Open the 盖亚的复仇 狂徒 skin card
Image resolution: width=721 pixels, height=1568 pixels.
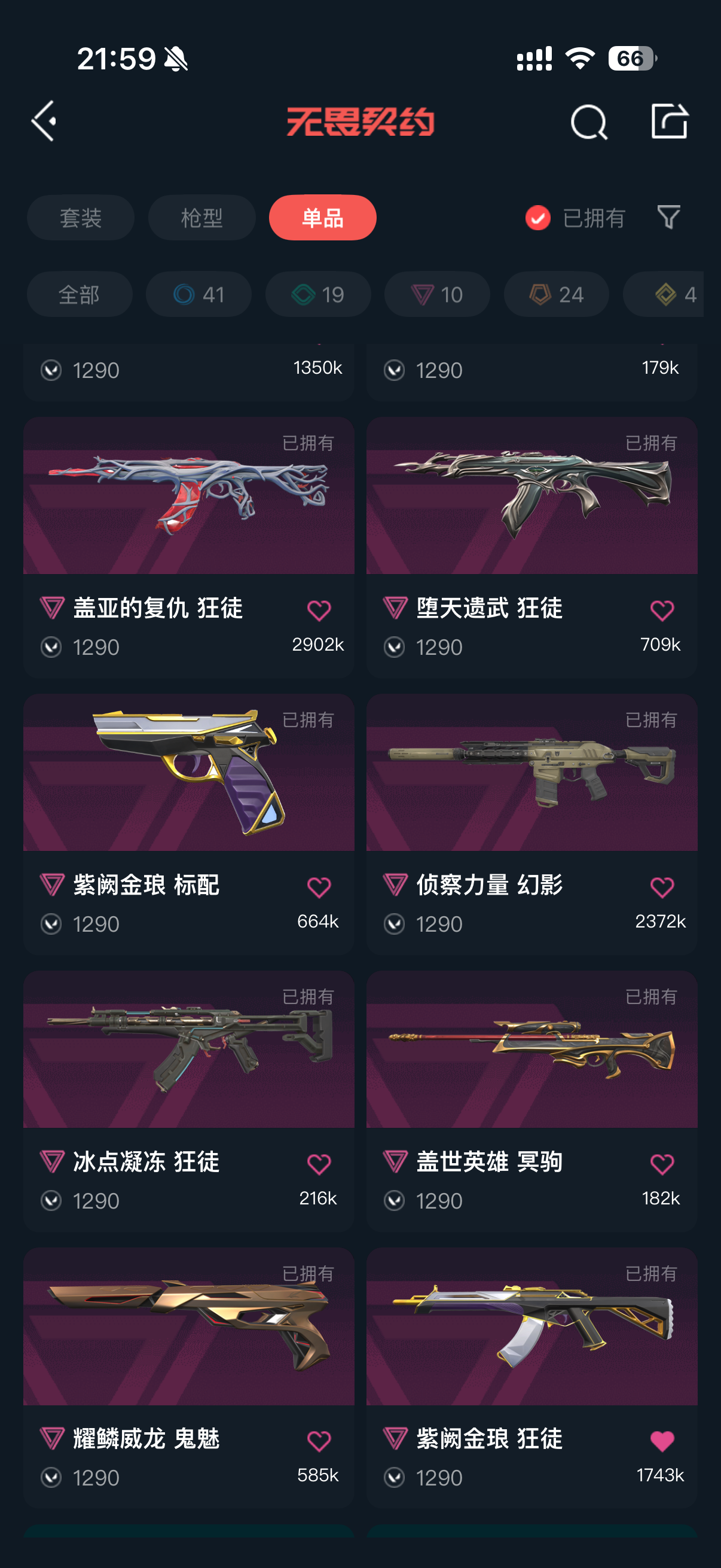point(188,547)
